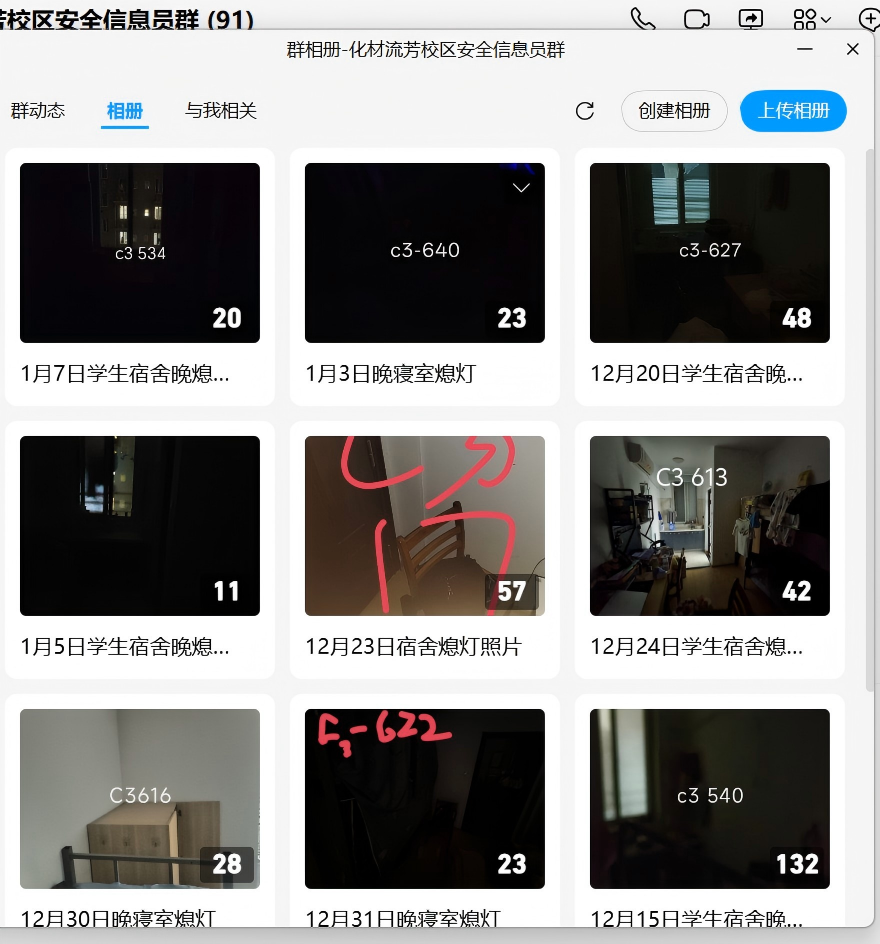Open the 1月7日学生宿舍晚熄 album
The image size is (880, 944).
[x=140, y=253]
